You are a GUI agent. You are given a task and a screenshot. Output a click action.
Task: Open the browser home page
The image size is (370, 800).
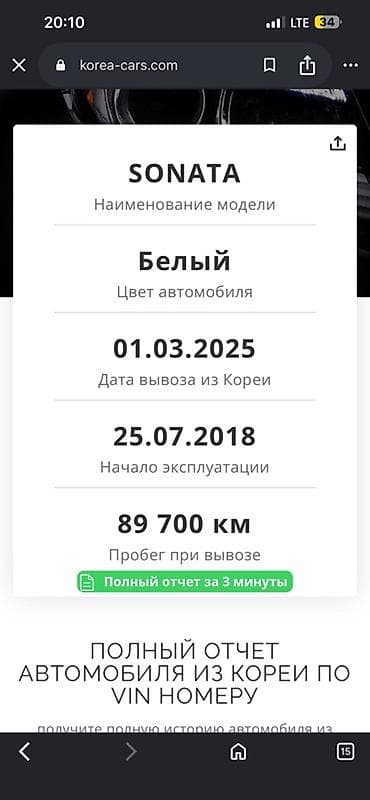click(238, 752)
